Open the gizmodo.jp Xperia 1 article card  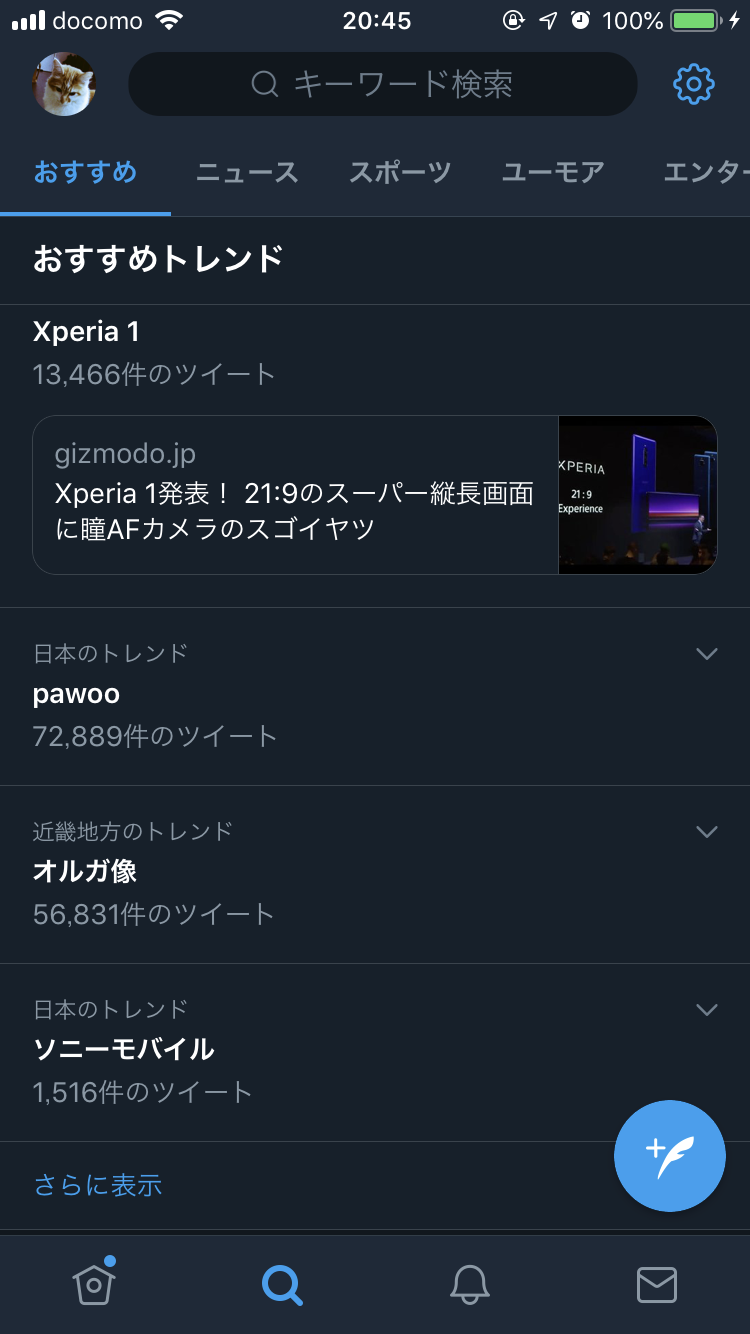coord(375,495)
